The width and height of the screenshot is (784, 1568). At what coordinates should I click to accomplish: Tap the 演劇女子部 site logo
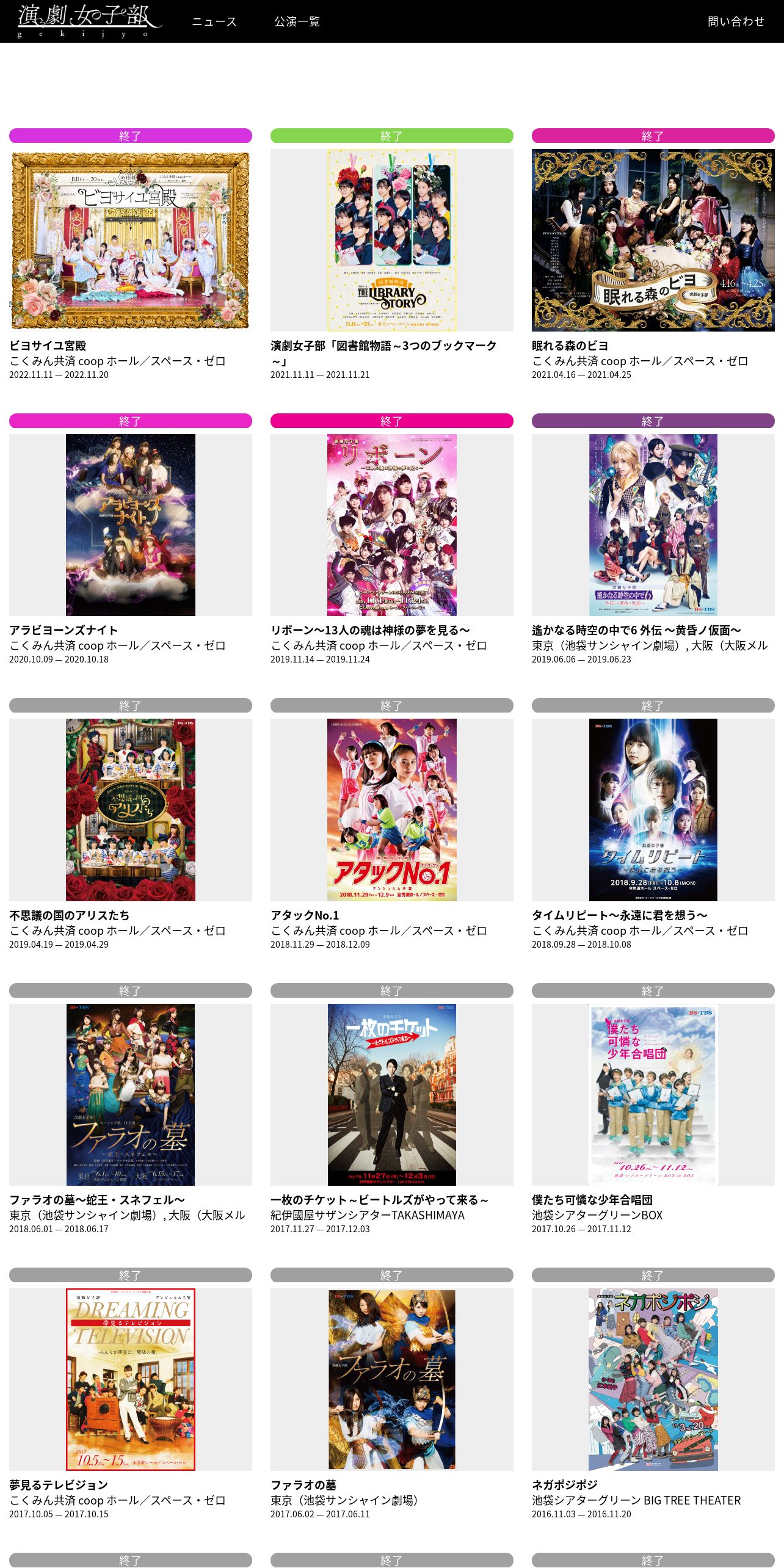pyautogui.click(x=89, y=21)
